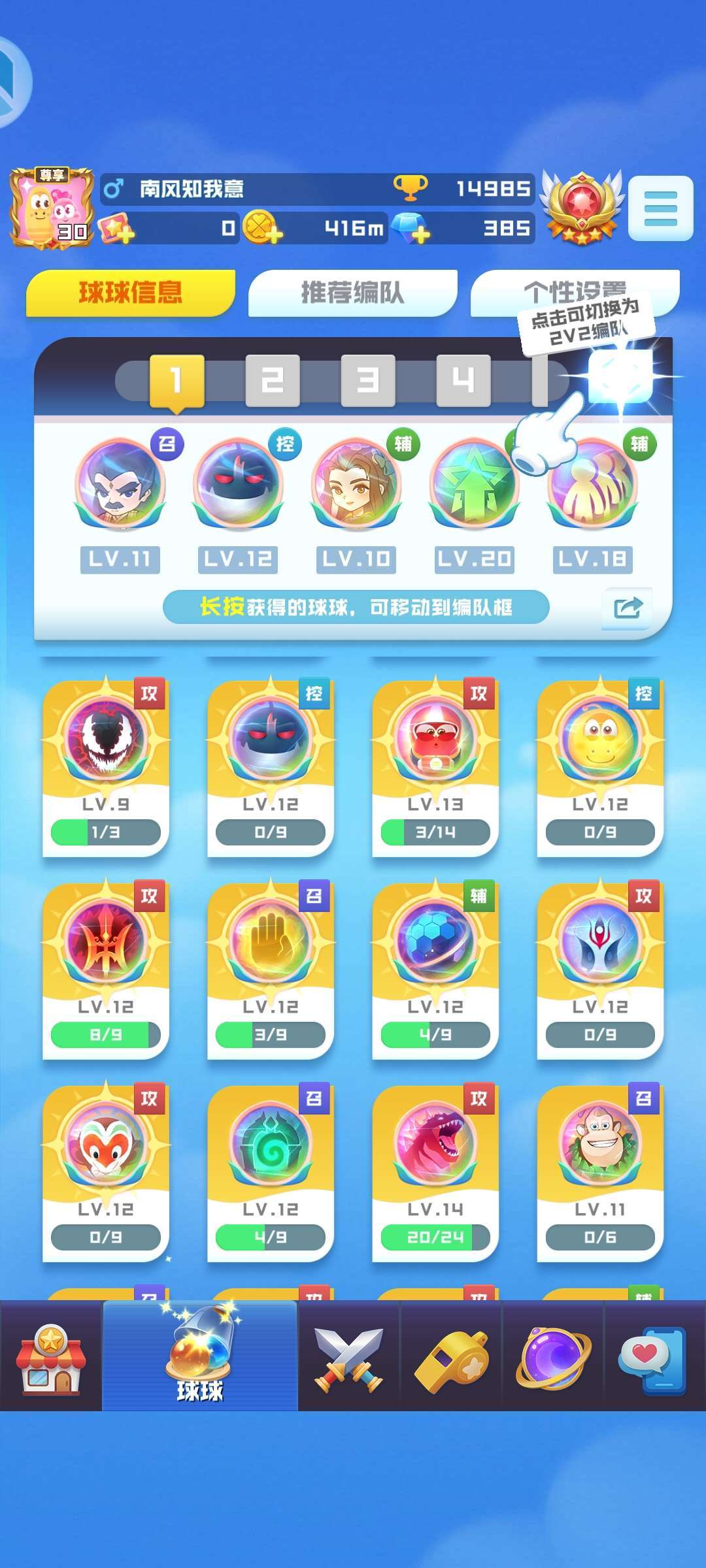This screenshot has height=1568, width=706.
Task: Switch to the 个性设置 tab
Action: tap(574, 291)
